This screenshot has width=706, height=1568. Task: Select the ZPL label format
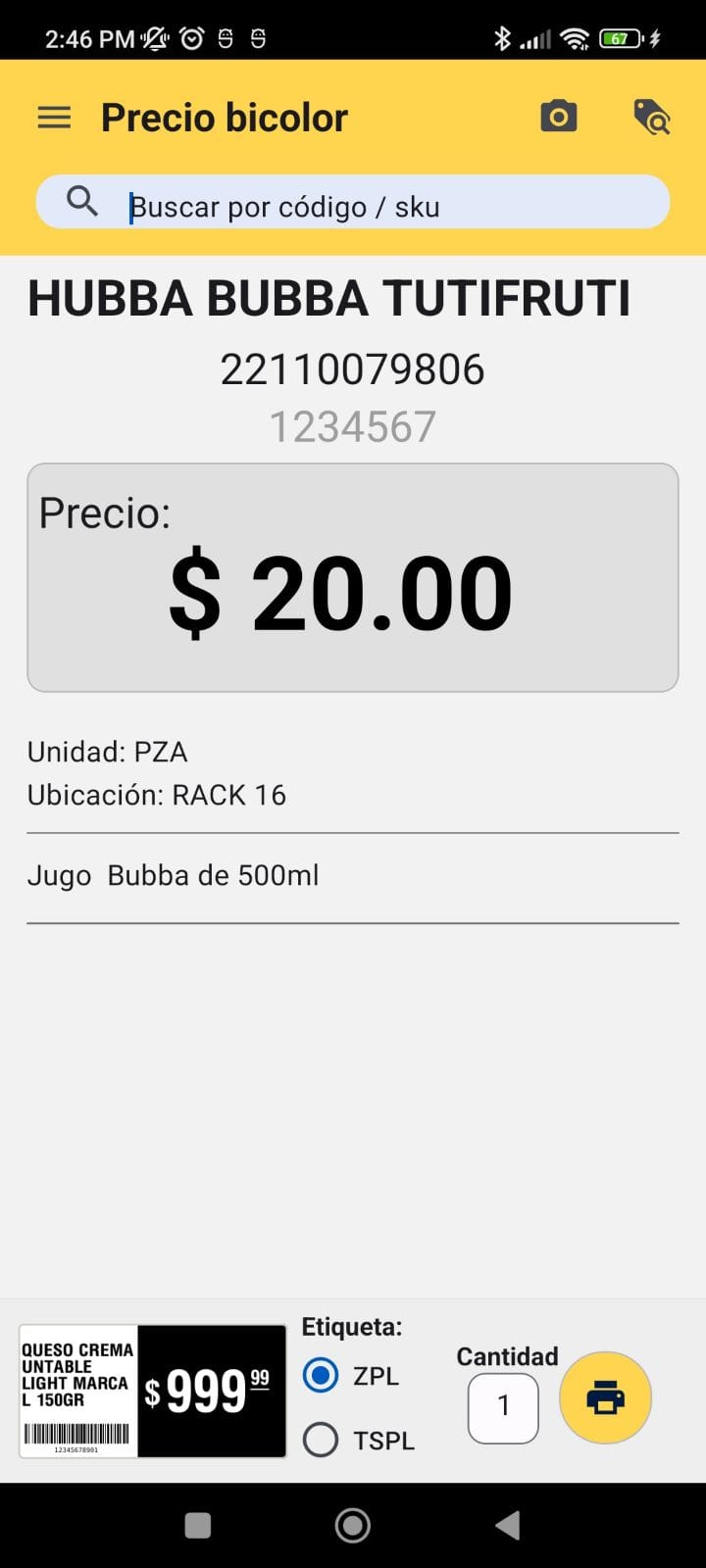click(321, 1376)
